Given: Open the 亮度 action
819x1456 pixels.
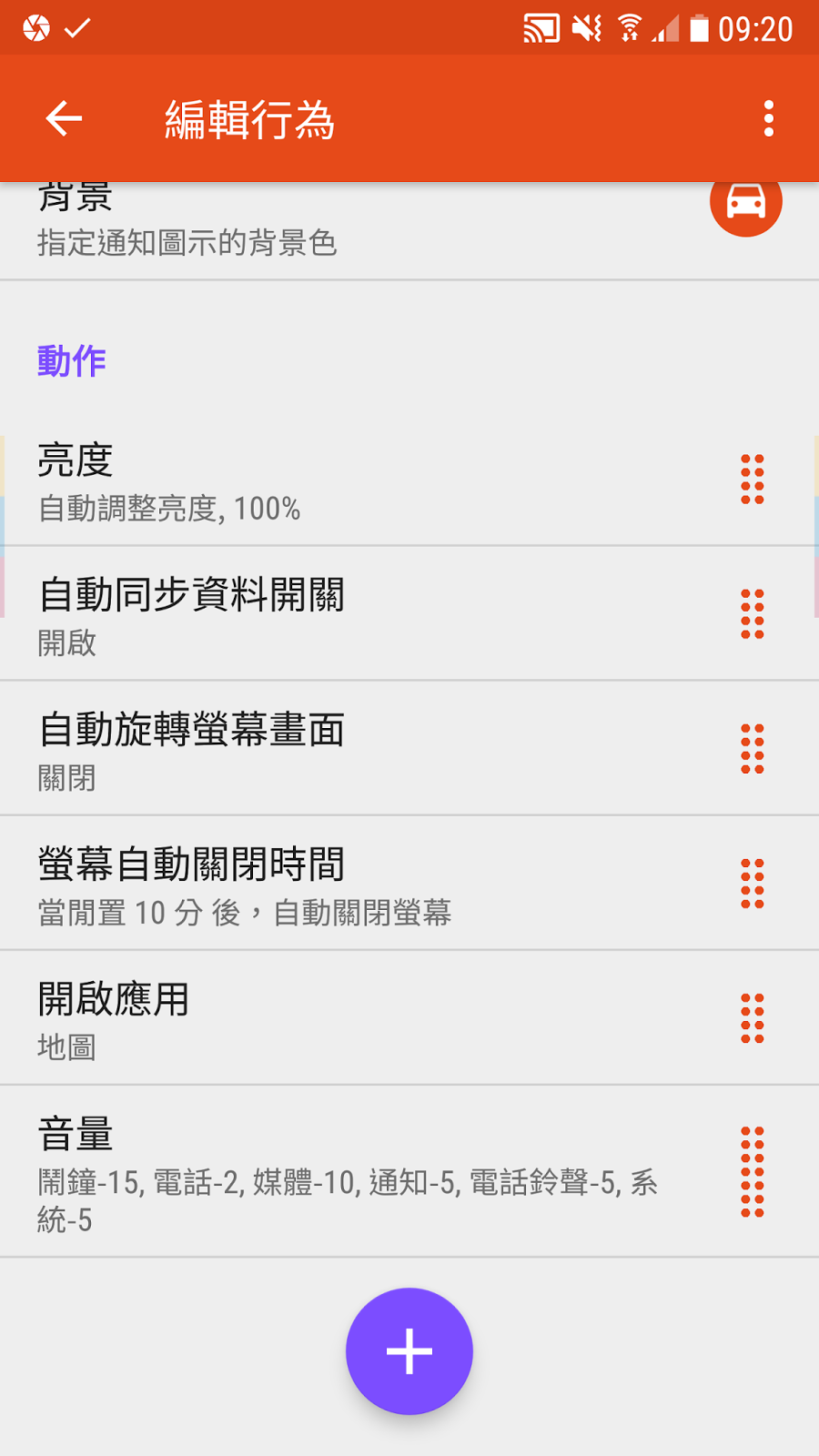Looking at the screenshot, I should tap(364, 480).
